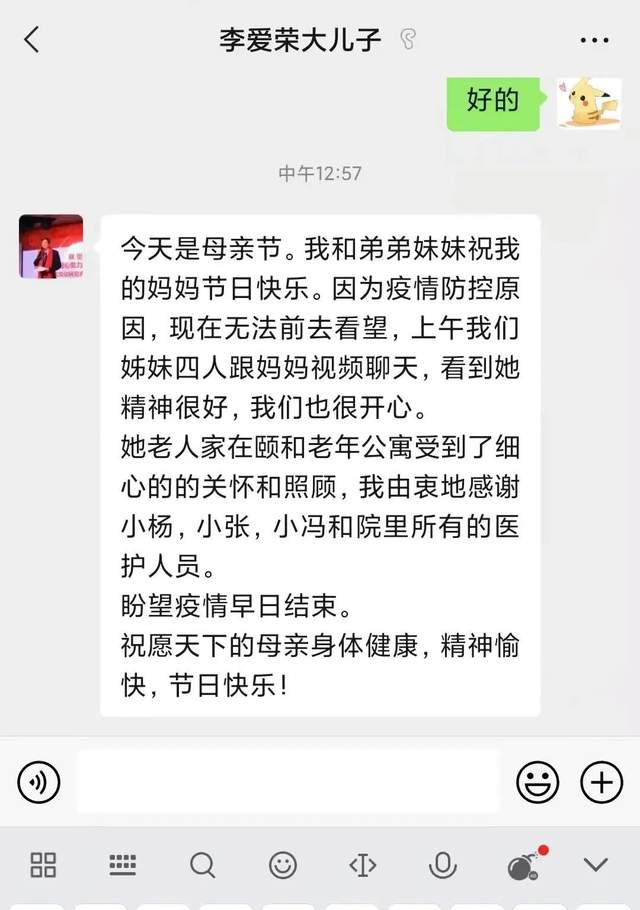
Task: Tap my own Pikachu avatar
Action: click(x=589, y=103)
